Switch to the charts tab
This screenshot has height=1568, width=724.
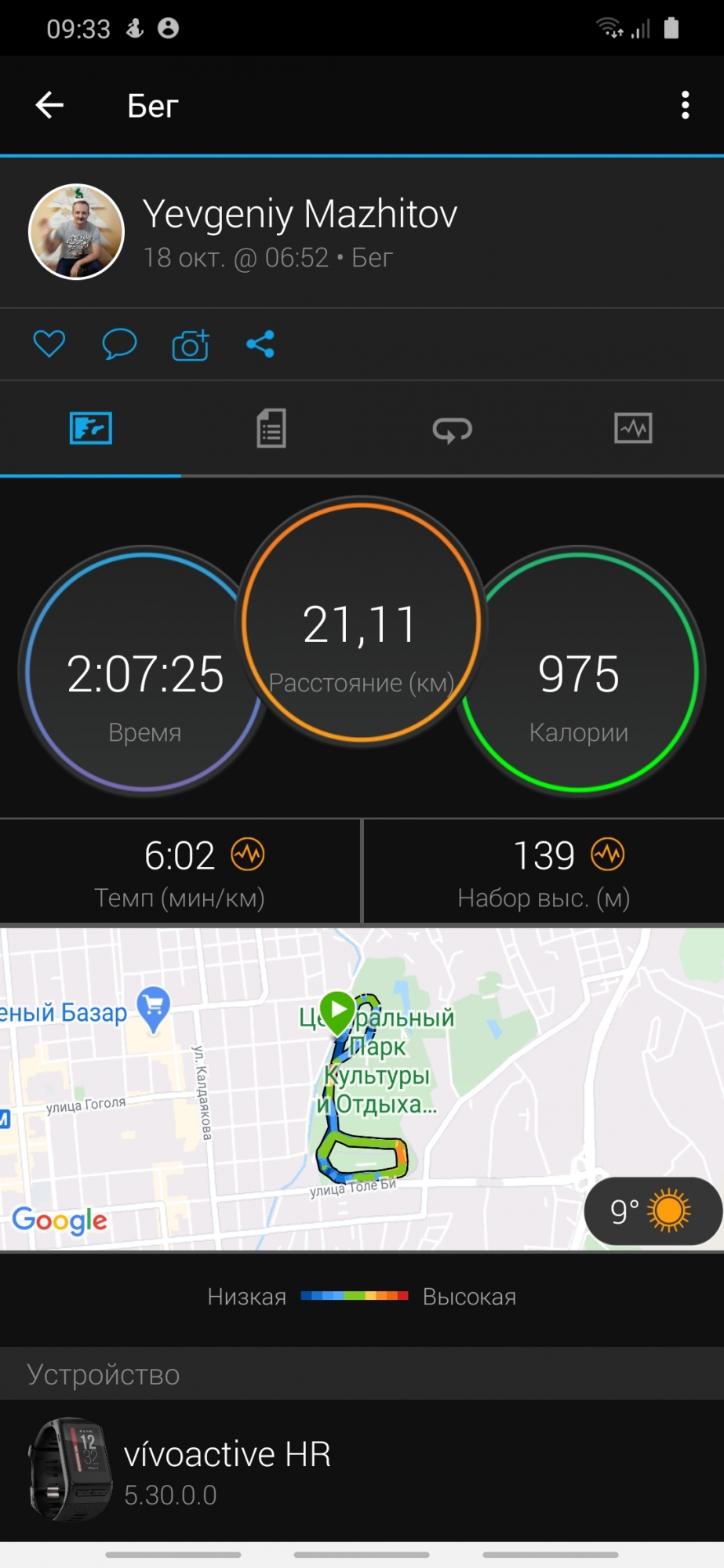(x=633, y=429)
